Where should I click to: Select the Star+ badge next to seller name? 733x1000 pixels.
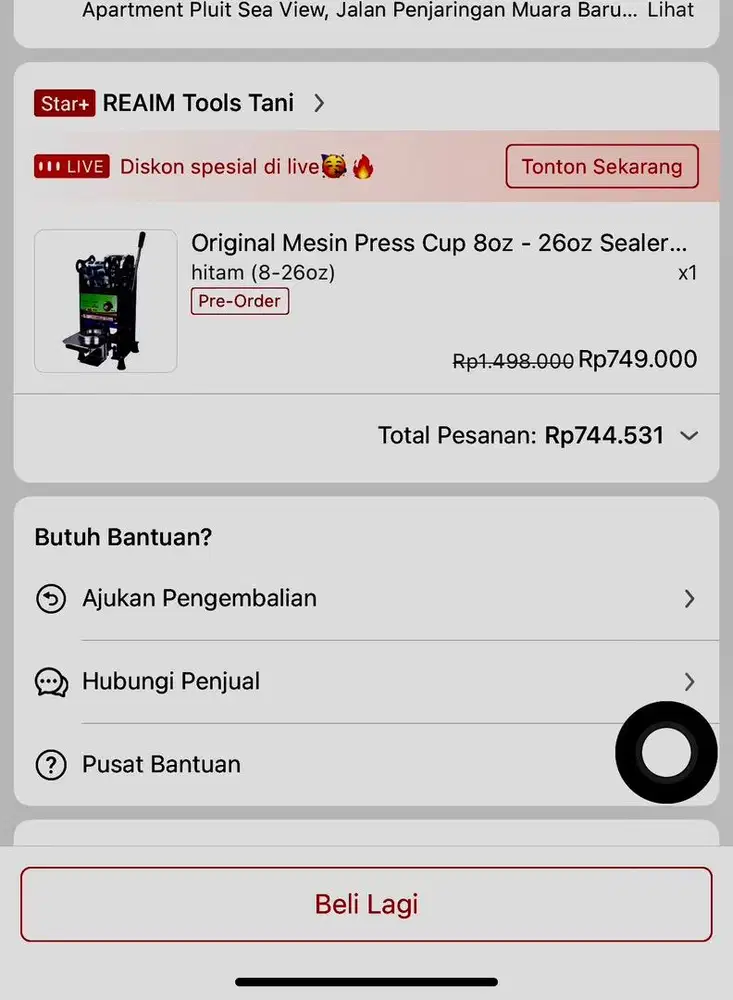pos(64,103)
